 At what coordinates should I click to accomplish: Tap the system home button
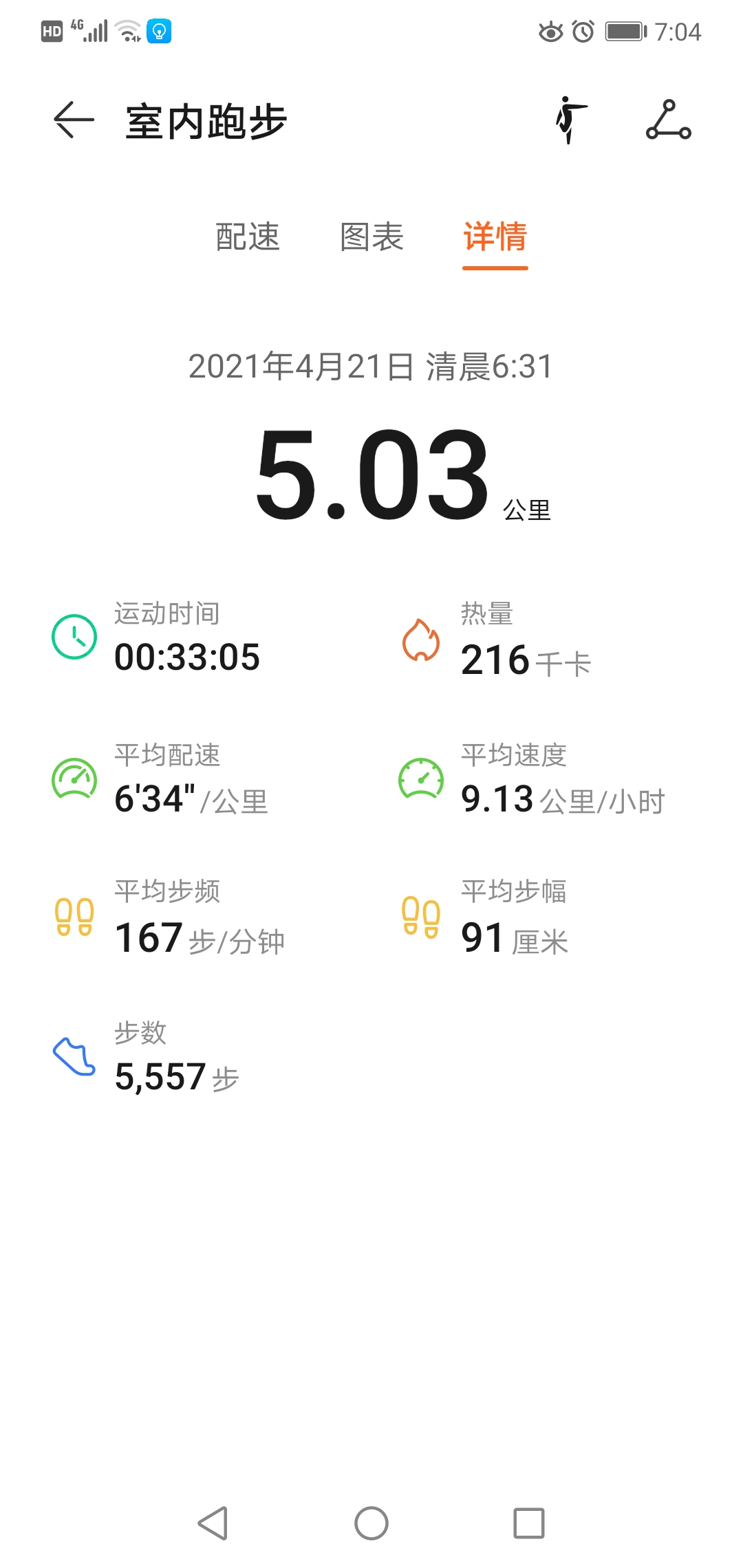click(371, 1523)
